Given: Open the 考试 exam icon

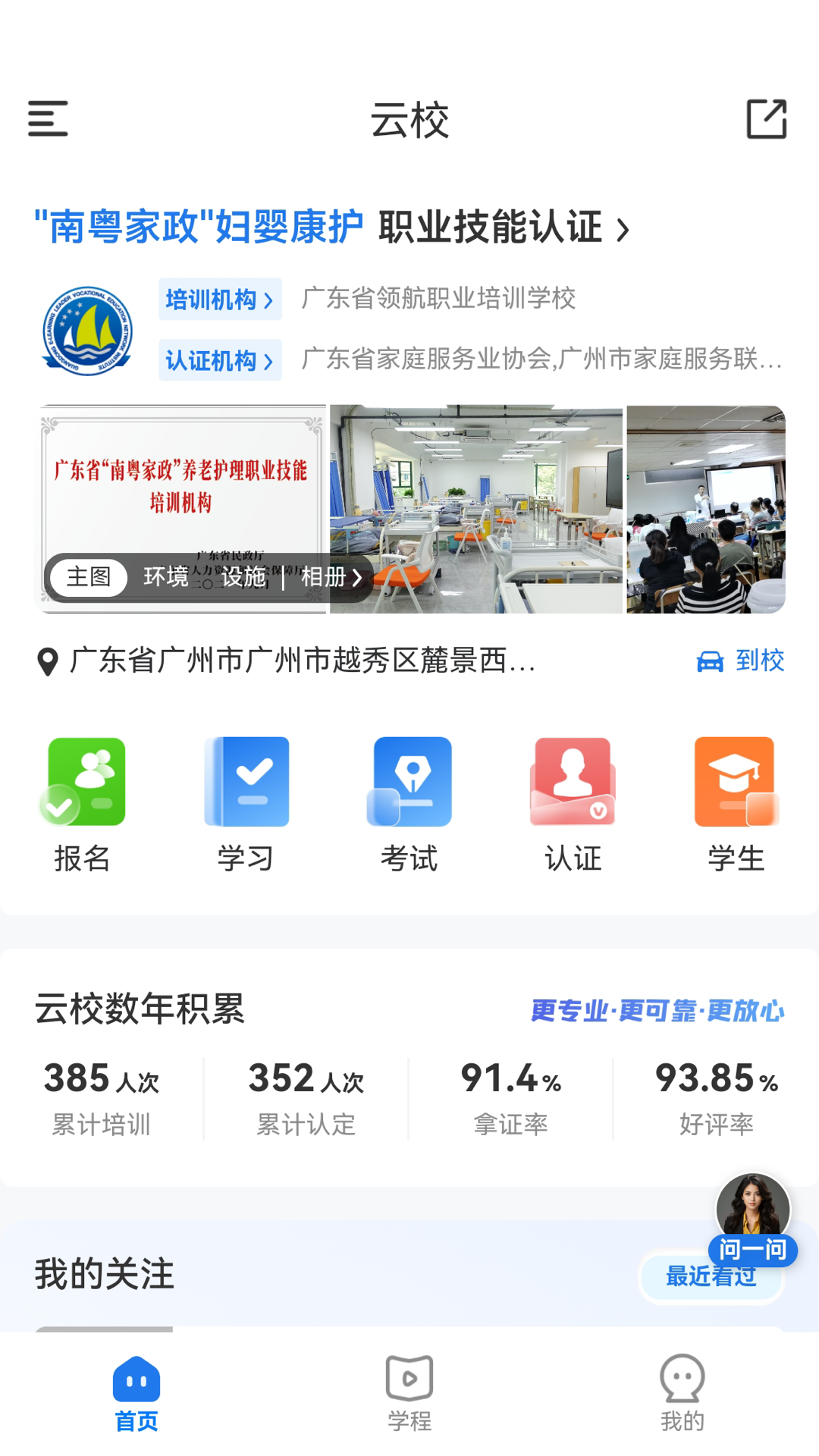Looking at the screenshot, I should [x=409, y=781].
